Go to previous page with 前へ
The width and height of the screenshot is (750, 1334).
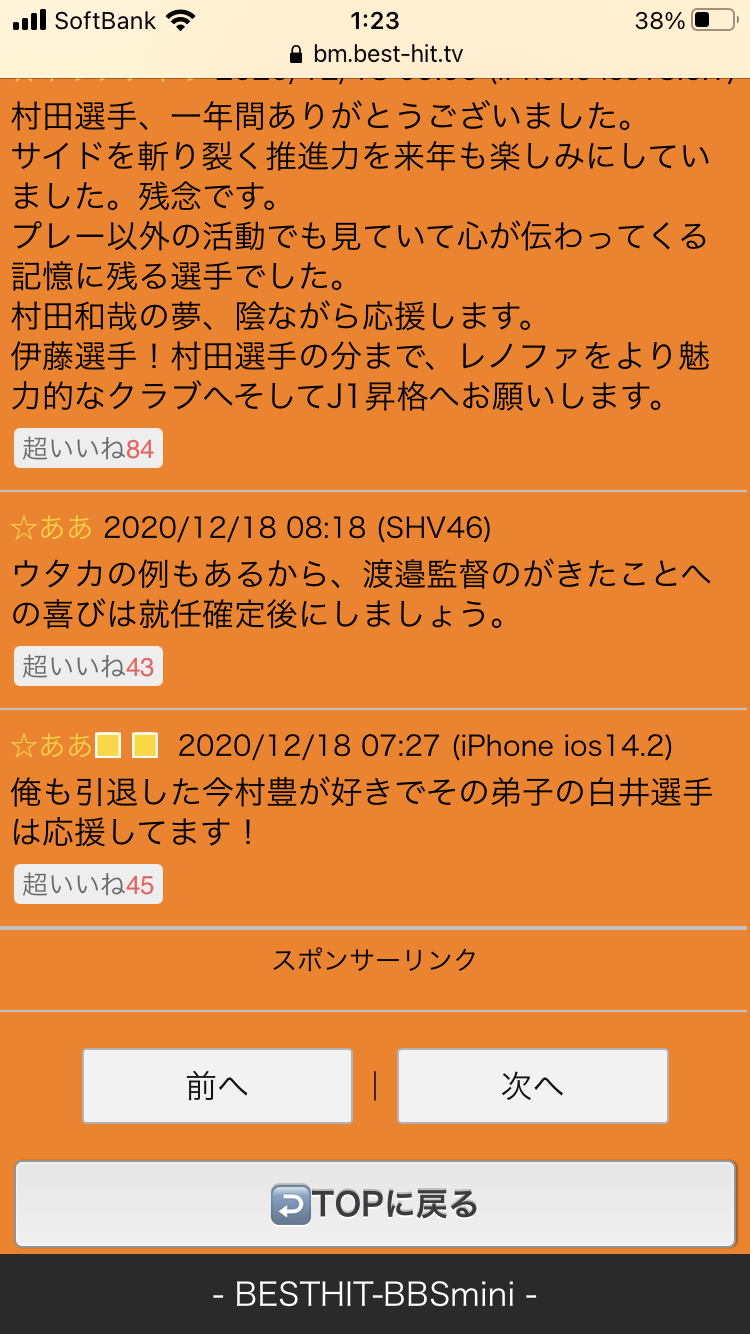pyautogui.click(x=217, y=1086)
